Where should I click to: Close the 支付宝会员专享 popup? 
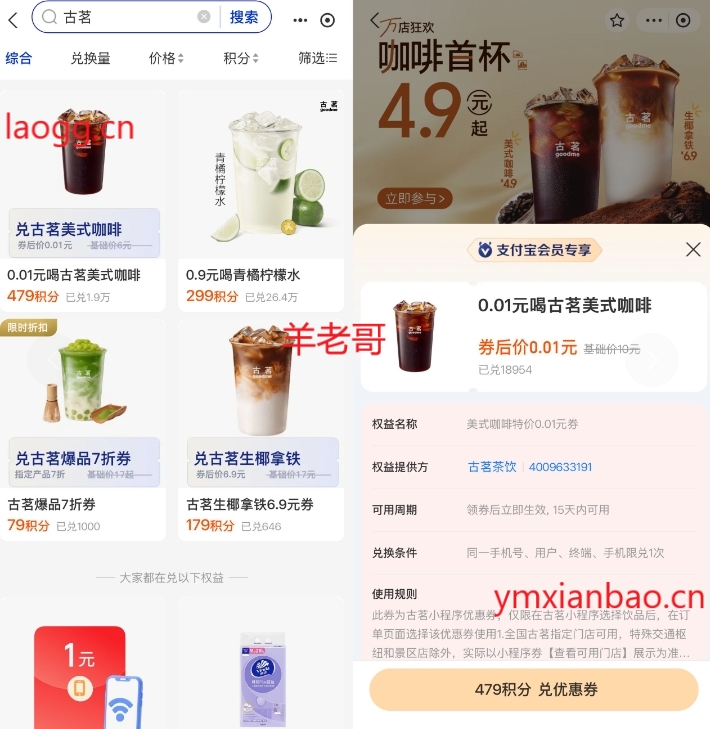click(693, 250)
